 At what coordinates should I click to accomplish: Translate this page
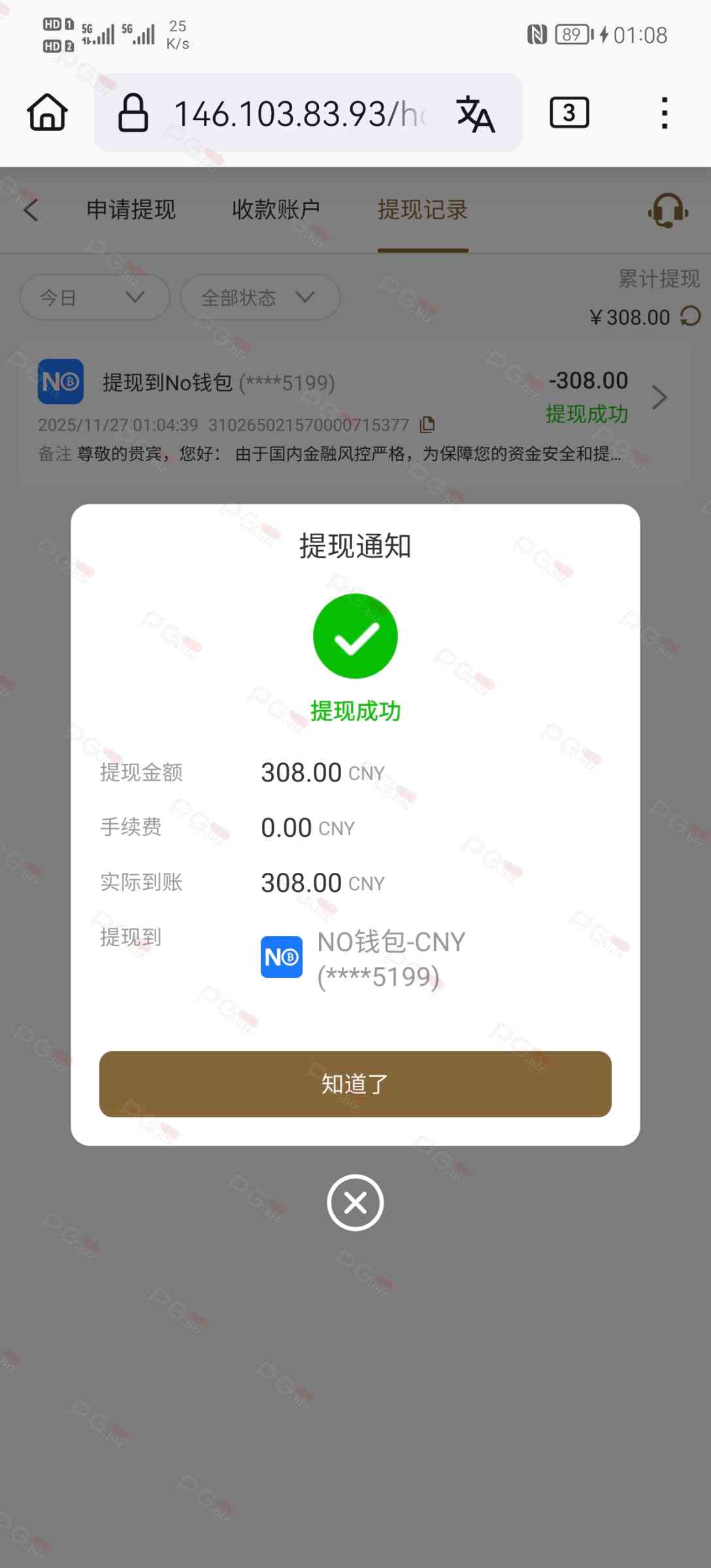(475, 114)
